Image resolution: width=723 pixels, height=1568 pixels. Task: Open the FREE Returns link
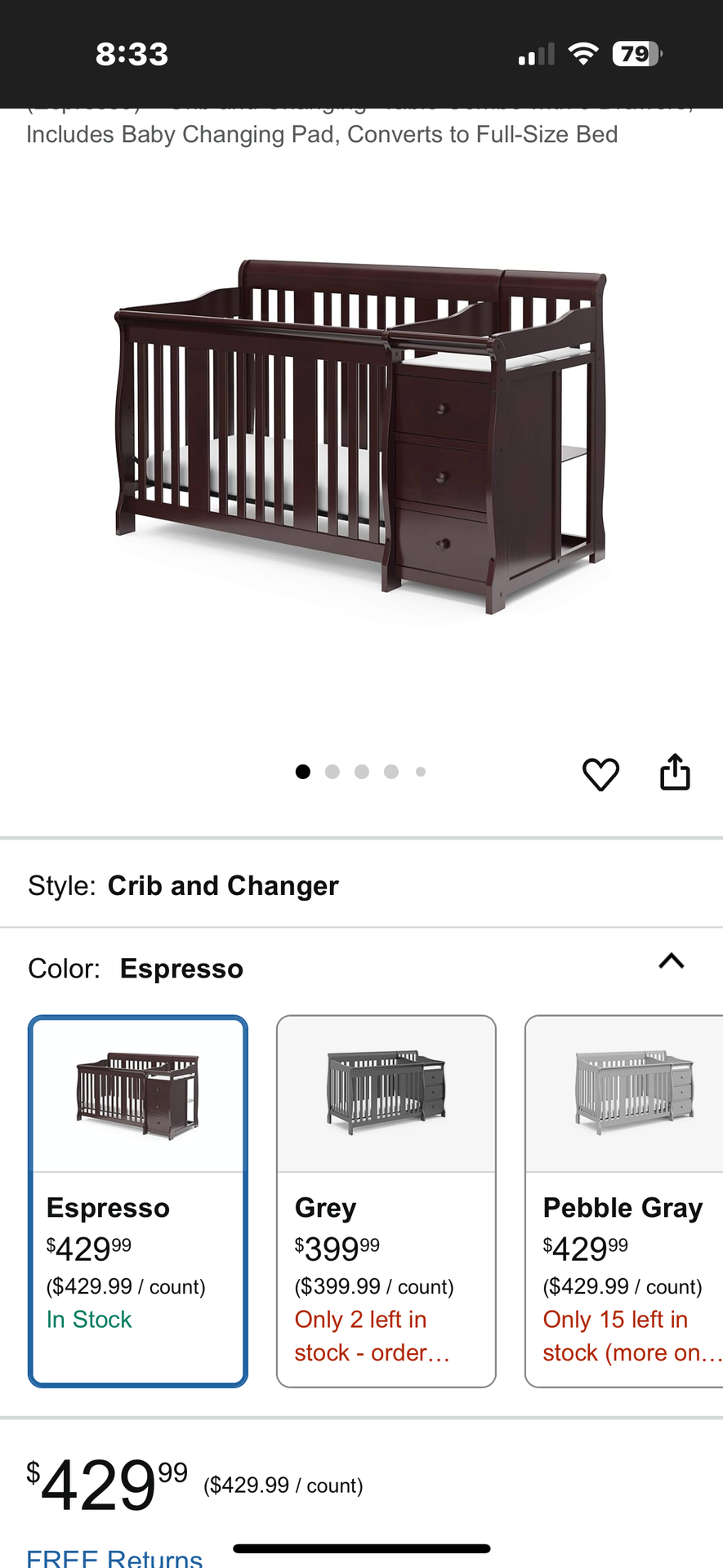[114, 1557]
